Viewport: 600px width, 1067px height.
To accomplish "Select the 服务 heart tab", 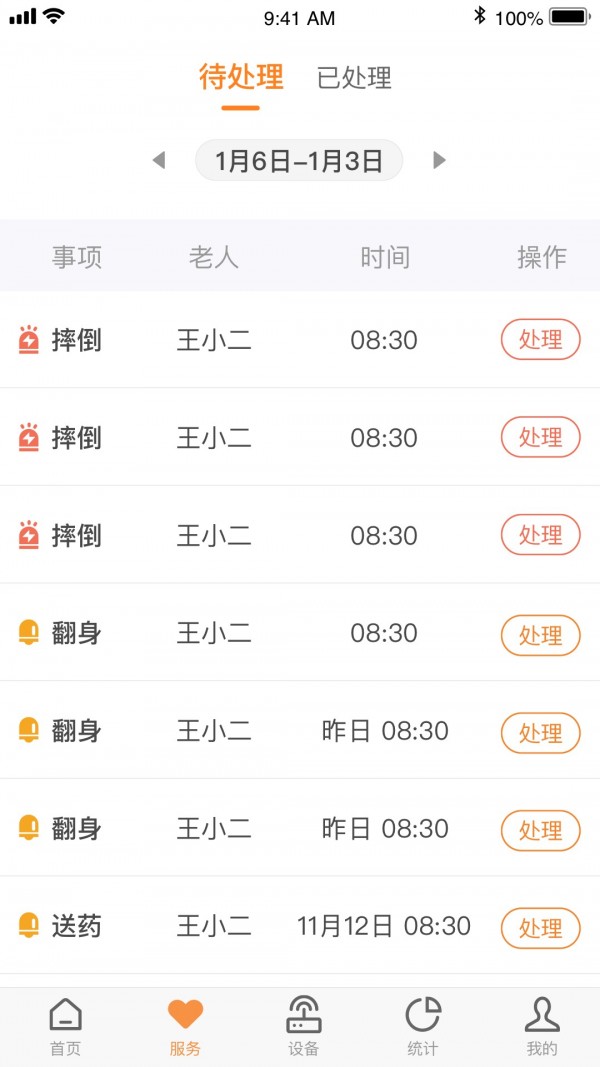I will coord(185,1027).
